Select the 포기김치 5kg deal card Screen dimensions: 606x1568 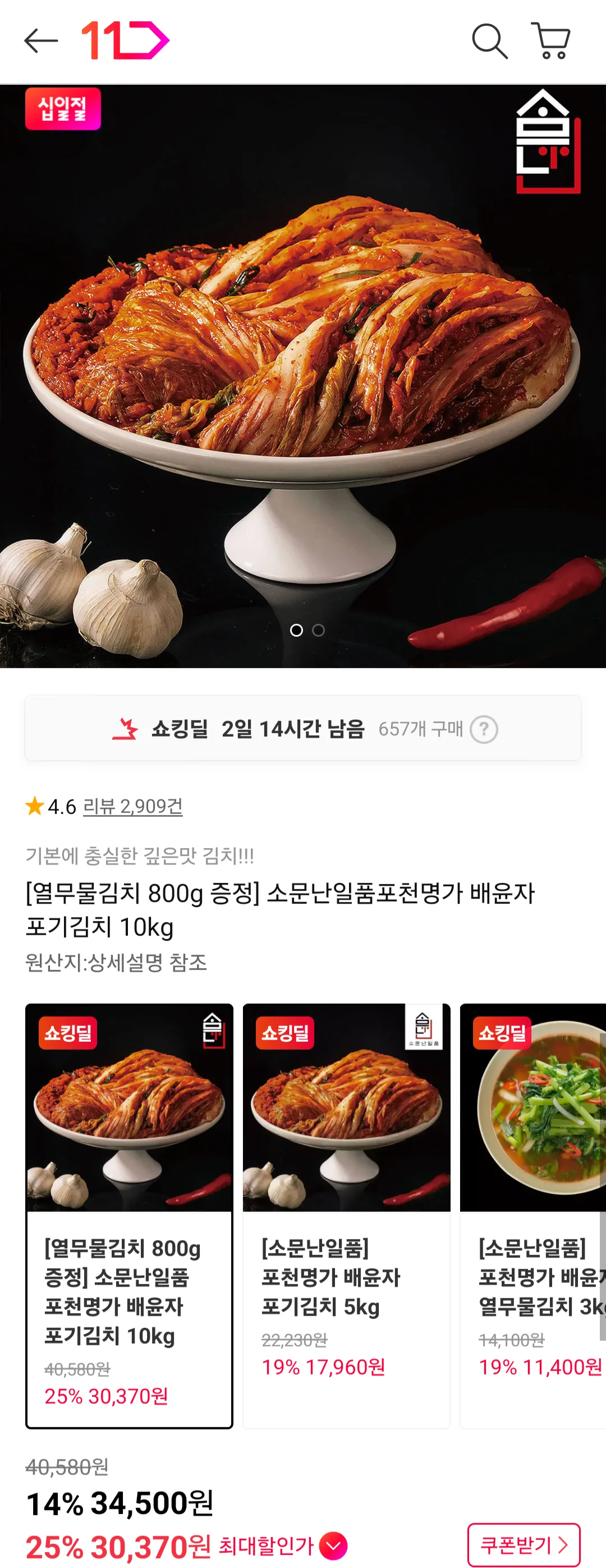[346, 1215]
